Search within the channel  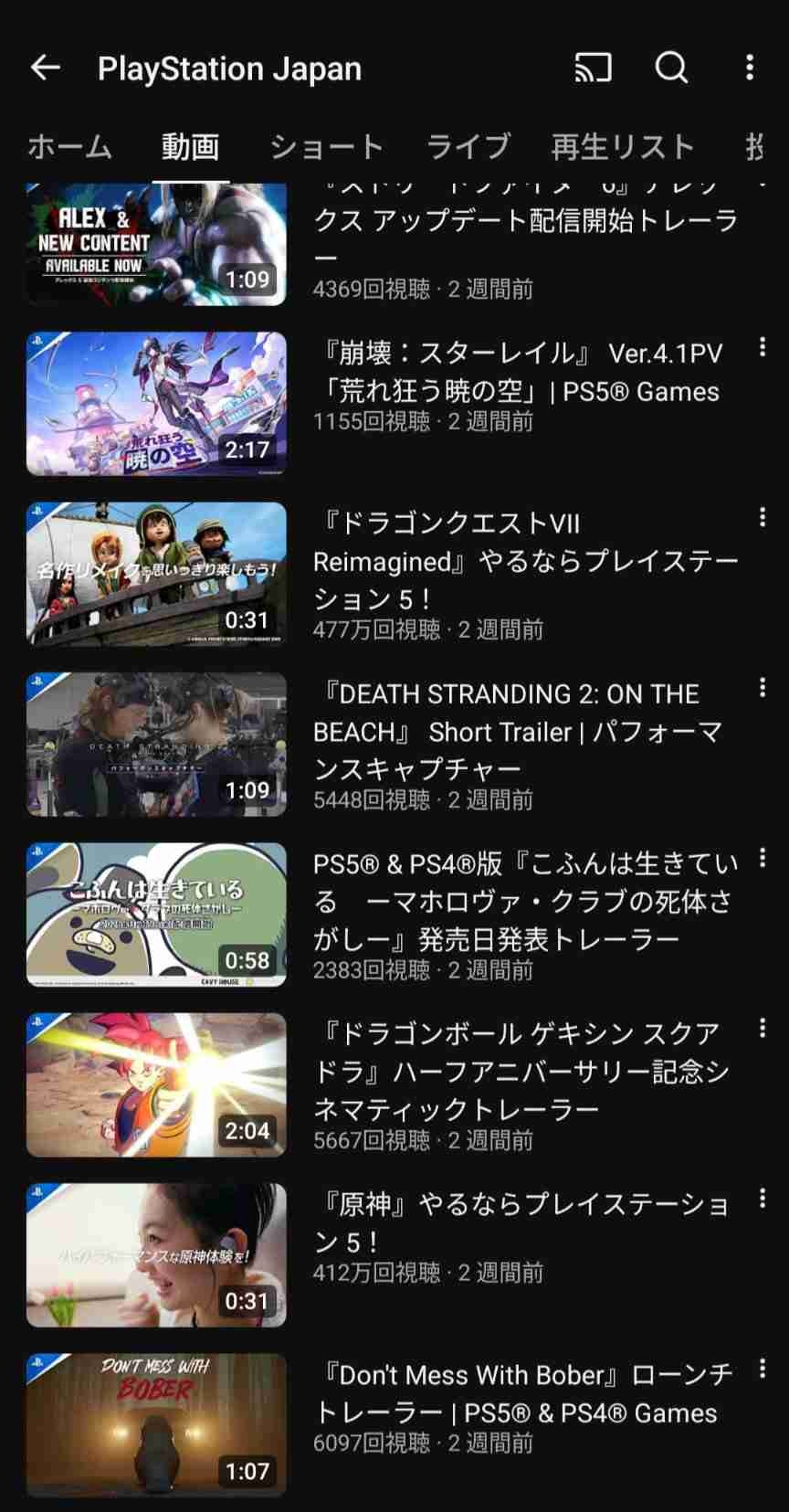(671, 68)
